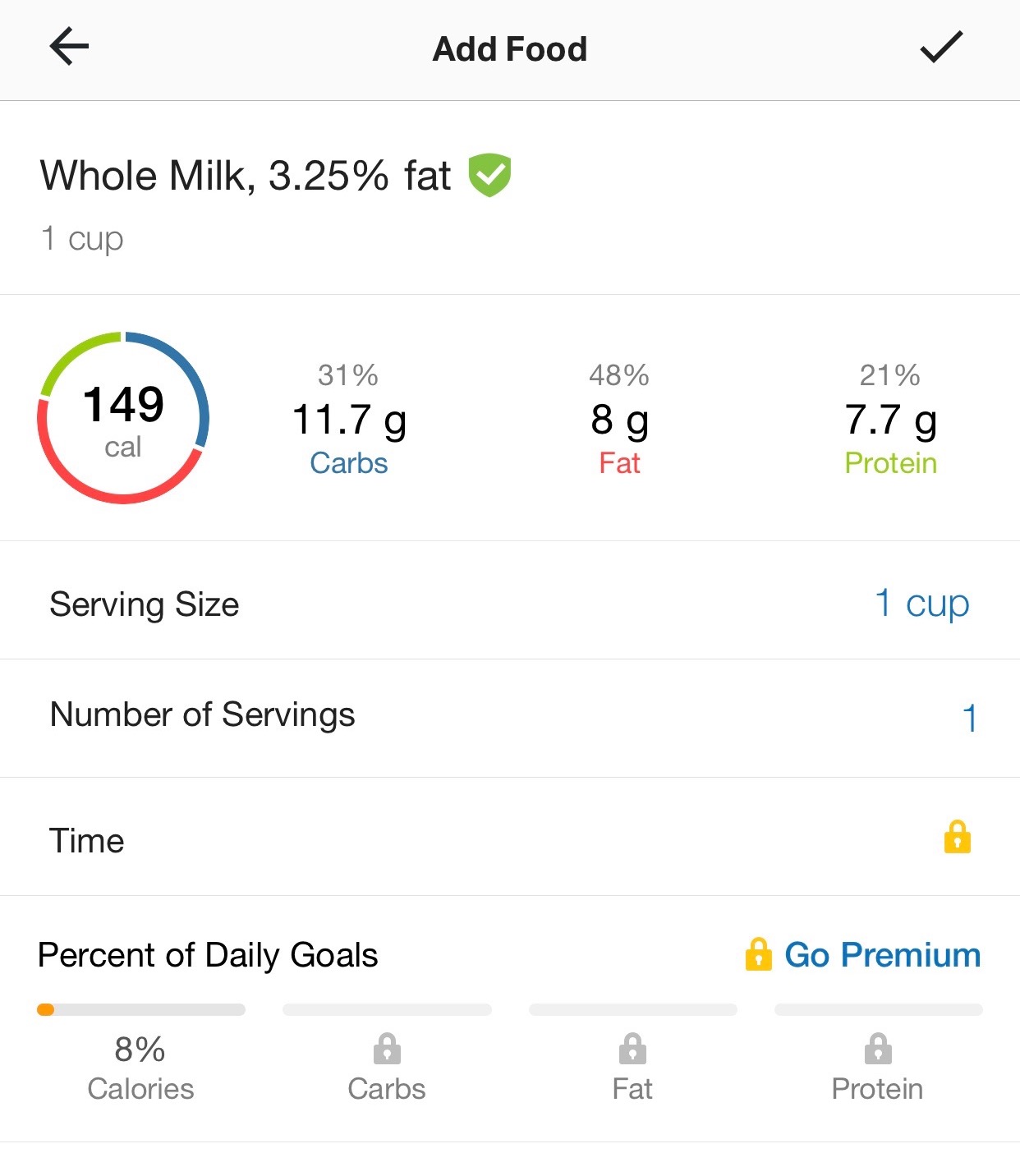1020x1176 pixels.
Task: Tap the 8% Calories progress bar
Action: pos(140,1009)
